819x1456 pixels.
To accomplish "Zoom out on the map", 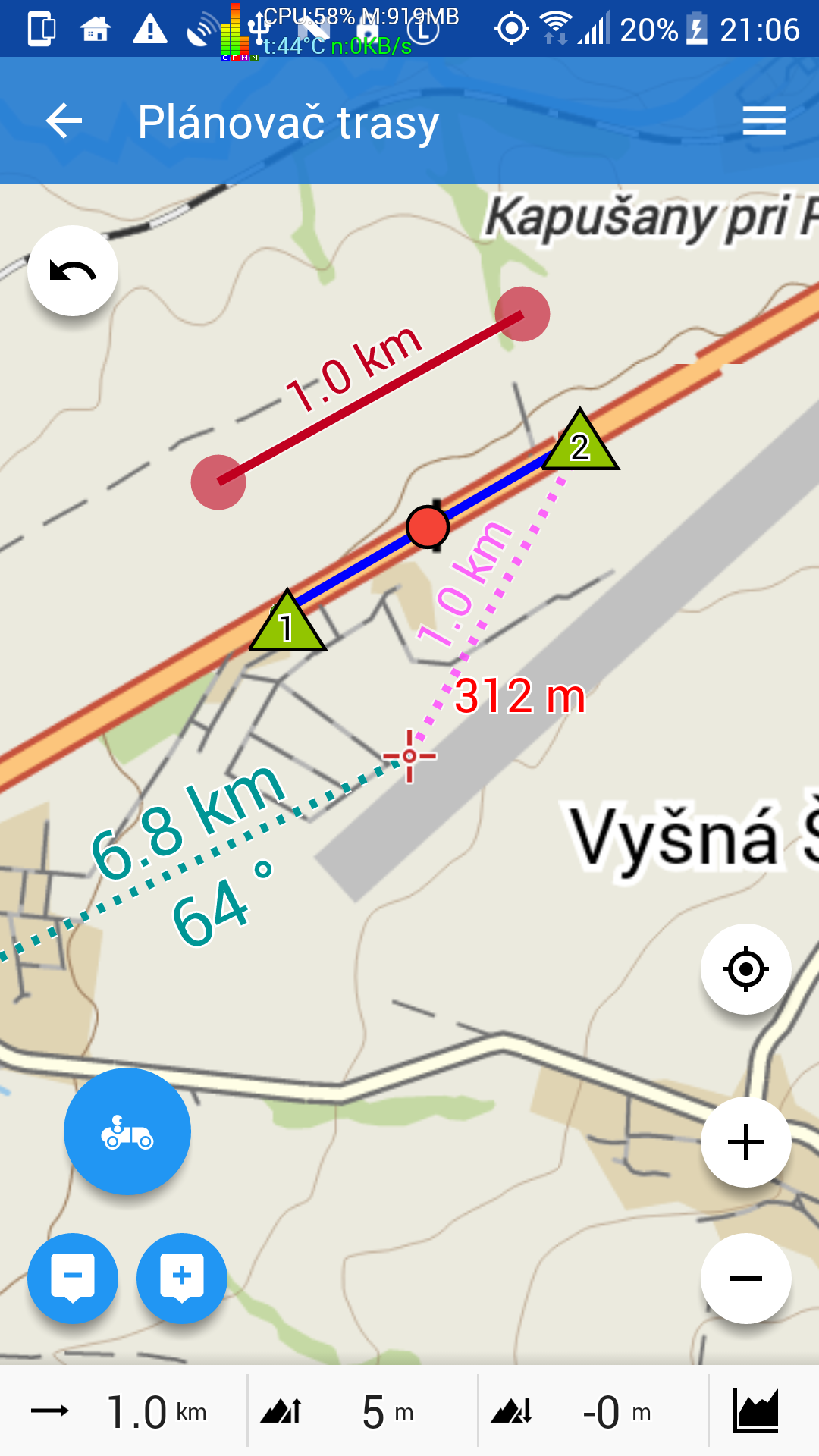I will coord(745,1278).
